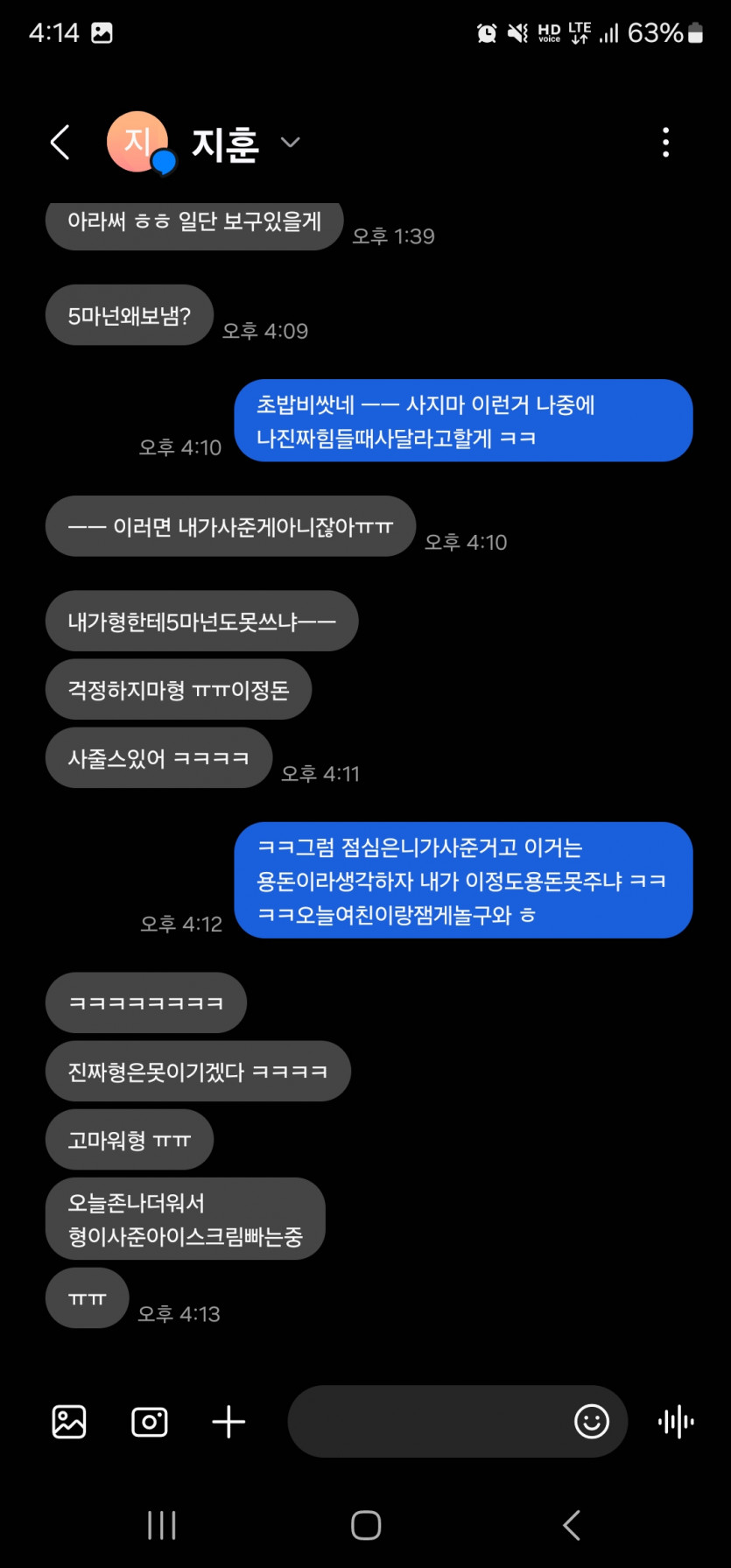The width and height of the screenshot is (731, 1568).
Task: Go back to the conversation list
Action: tap(60, 143)
